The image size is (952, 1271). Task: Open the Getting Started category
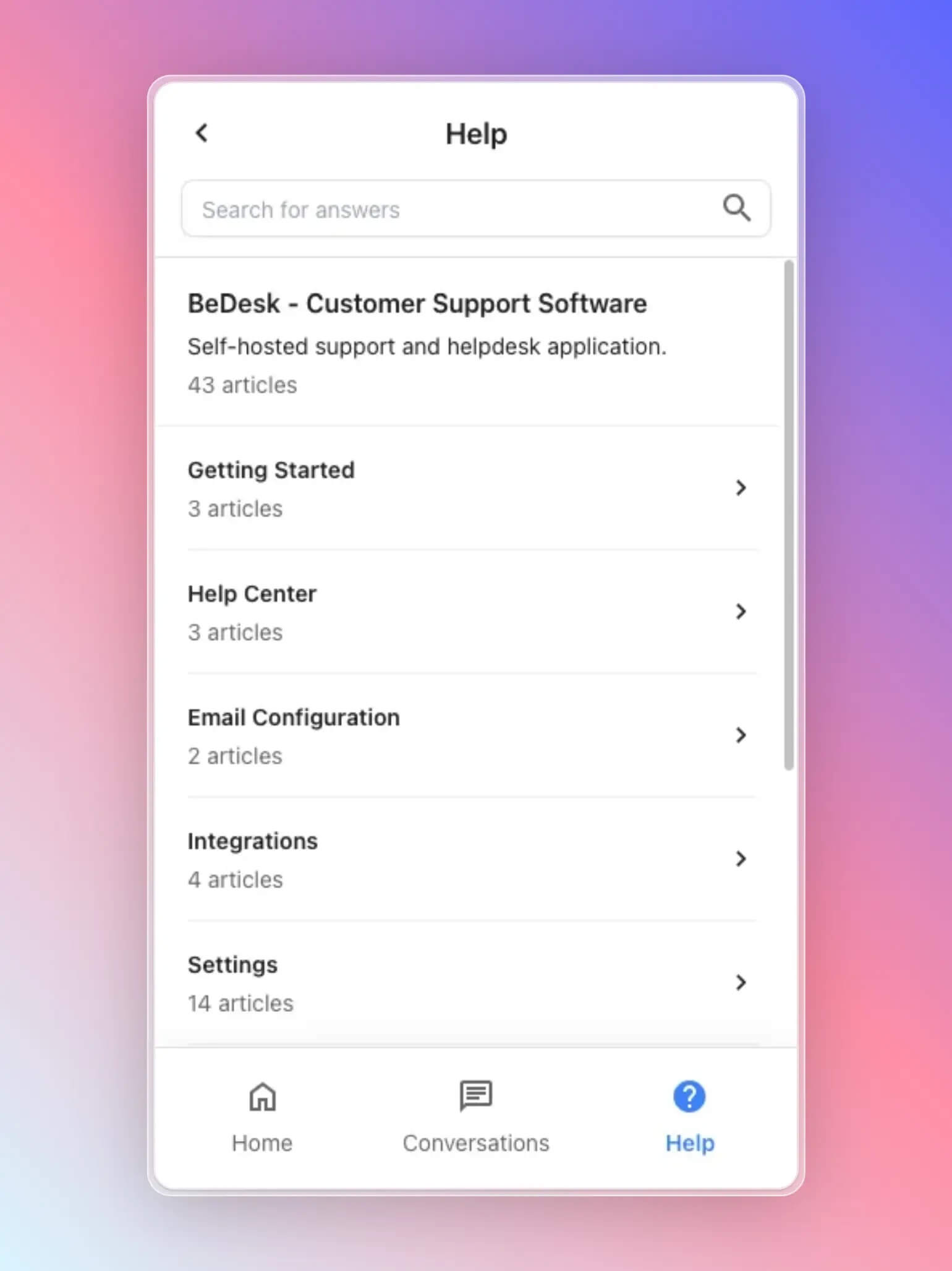[x=470, y=489]
